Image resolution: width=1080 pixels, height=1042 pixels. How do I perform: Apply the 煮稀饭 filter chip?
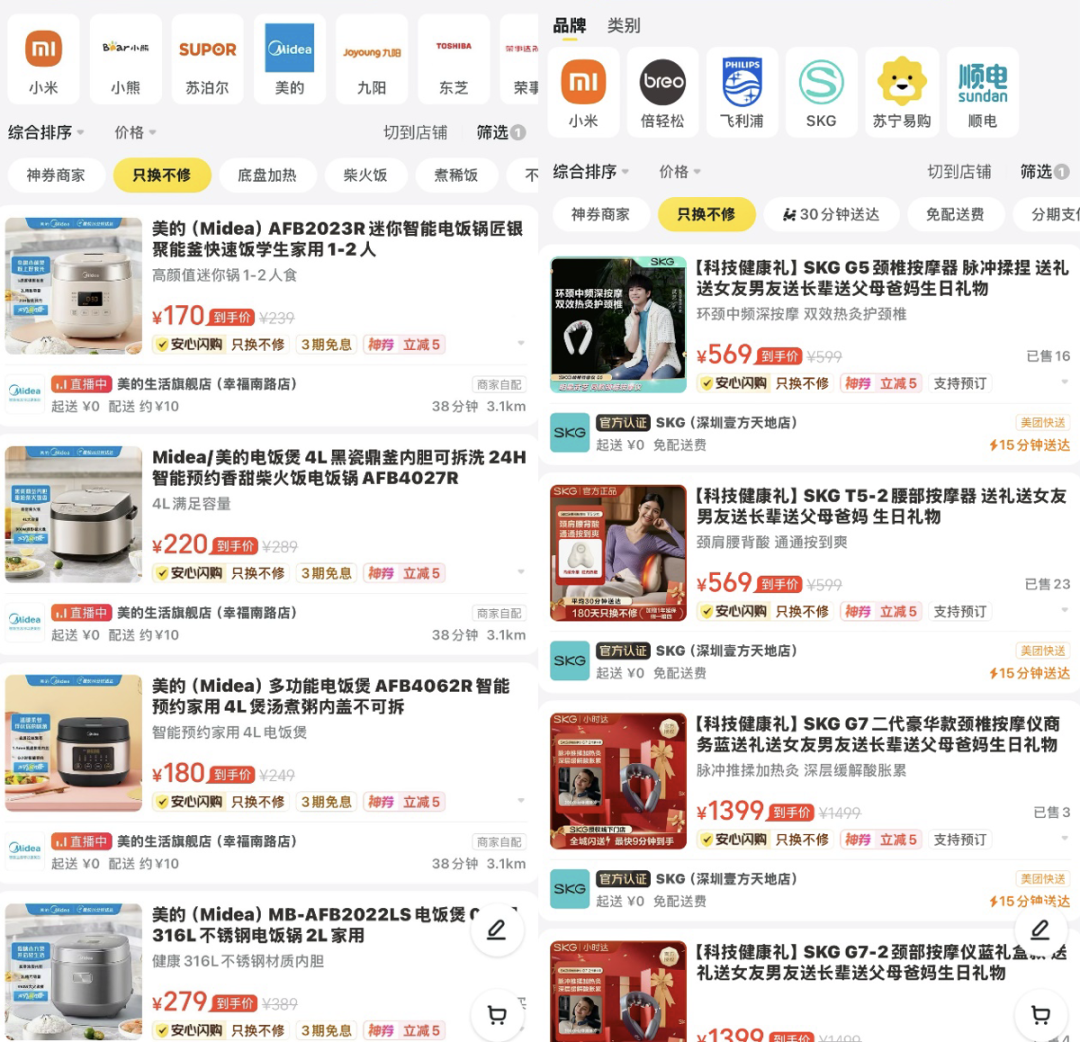click(x=455, y=175)
